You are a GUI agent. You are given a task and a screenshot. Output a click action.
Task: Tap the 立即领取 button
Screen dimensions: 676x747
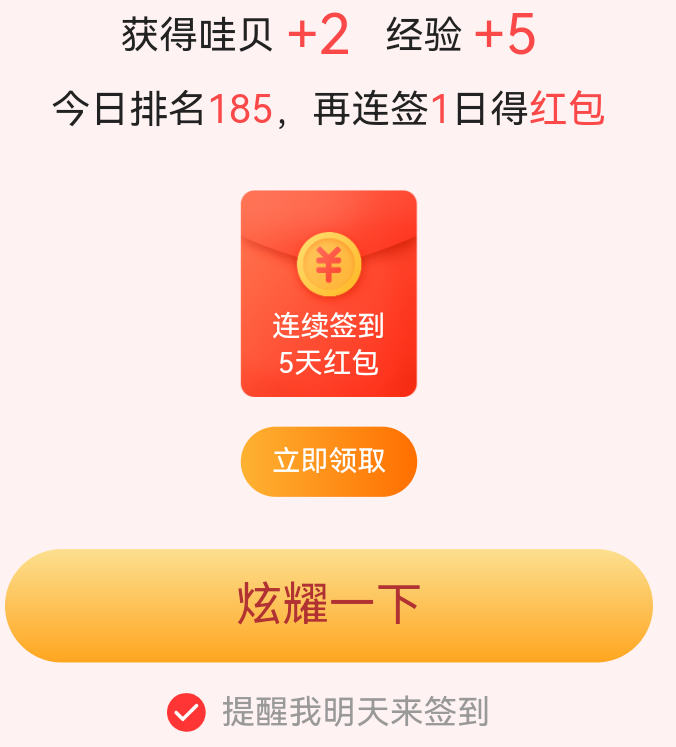[328, 461]
